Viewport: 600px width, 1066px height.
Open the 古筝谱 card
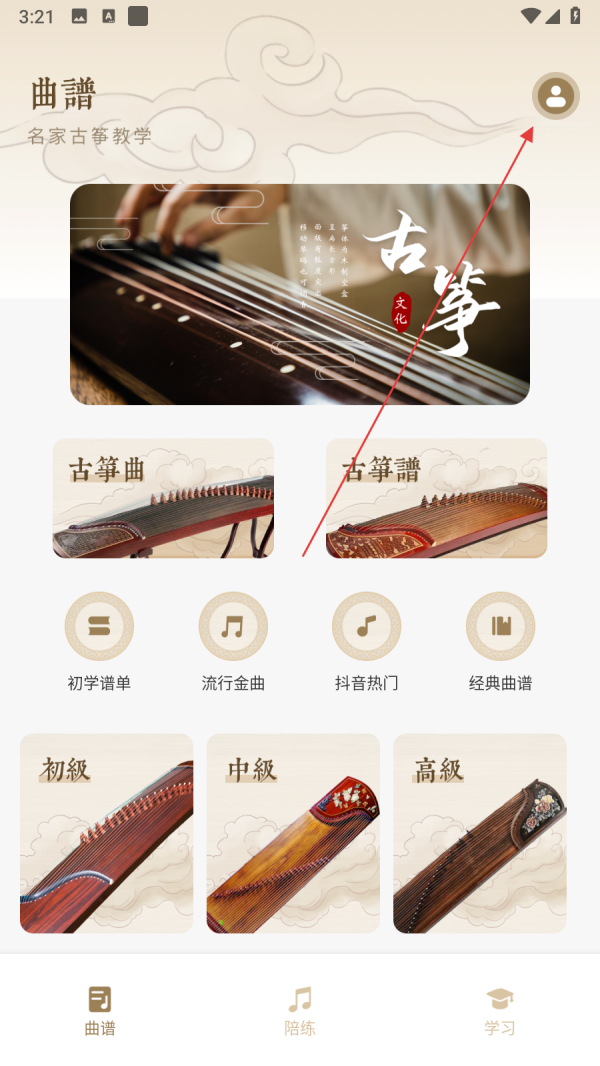tap(436, 498)
